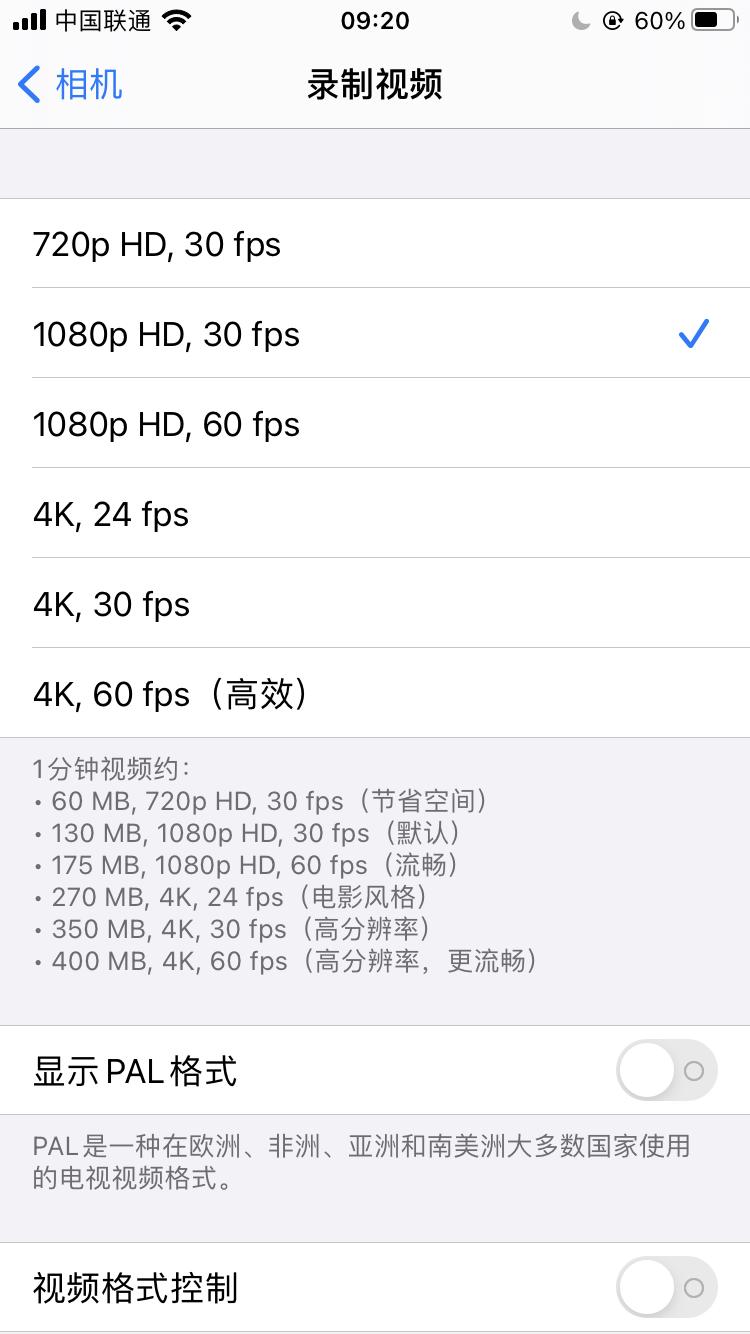
Task: Go back to the 相机 settings
Action: pos(70,85)
